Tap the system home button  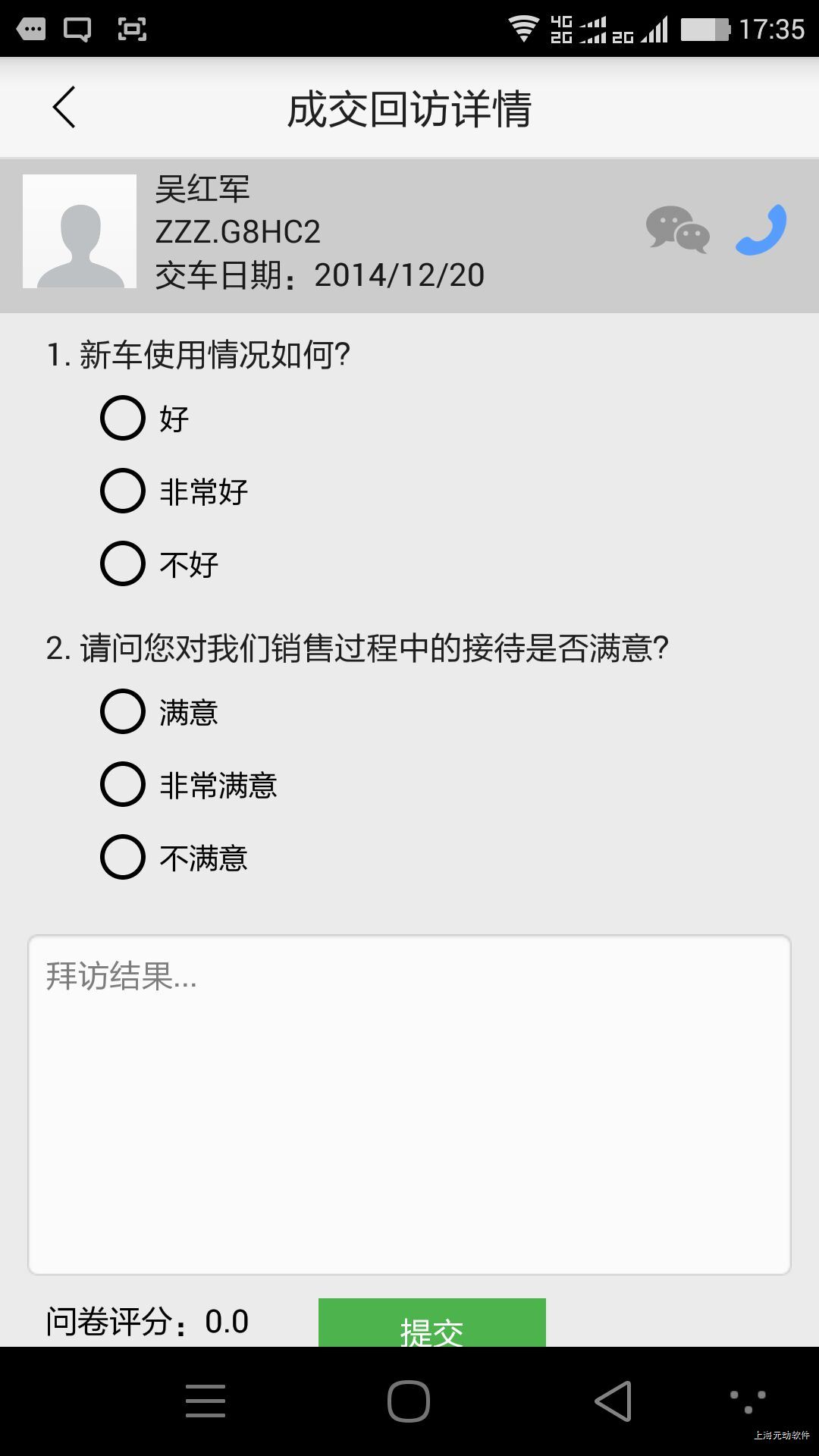[x=409, y=1401]
